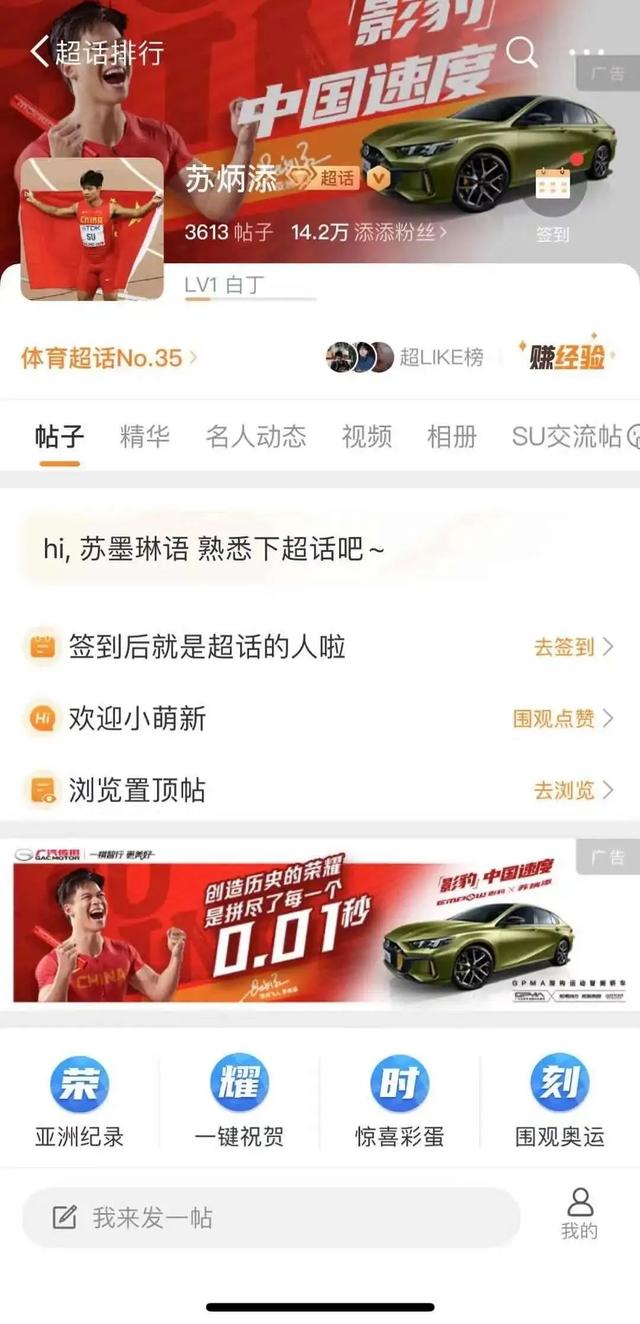Tap the 签到 check-in calendar button

point(552,200)
